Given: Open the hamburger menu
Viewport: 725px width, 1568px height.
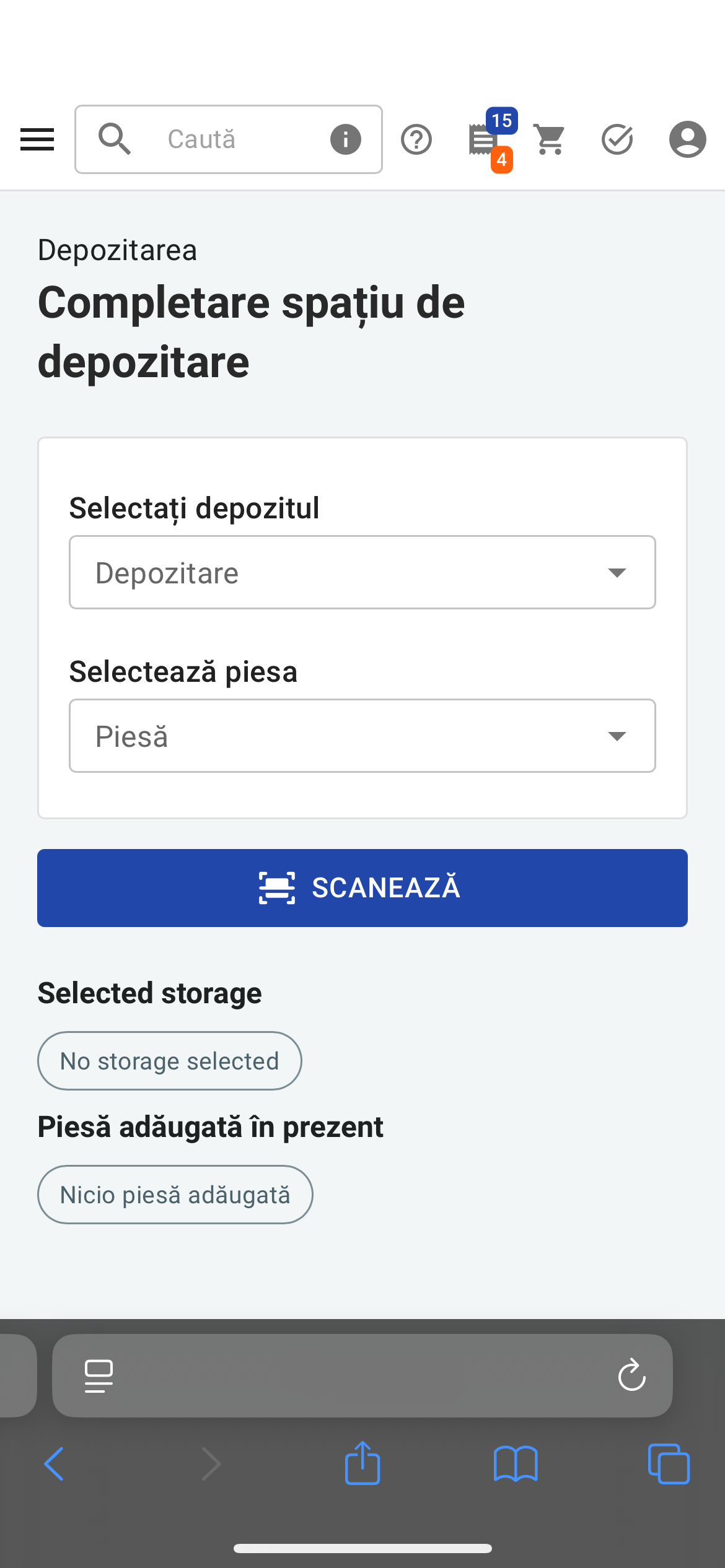Looking at the screenshot, I should click(37, 139).
